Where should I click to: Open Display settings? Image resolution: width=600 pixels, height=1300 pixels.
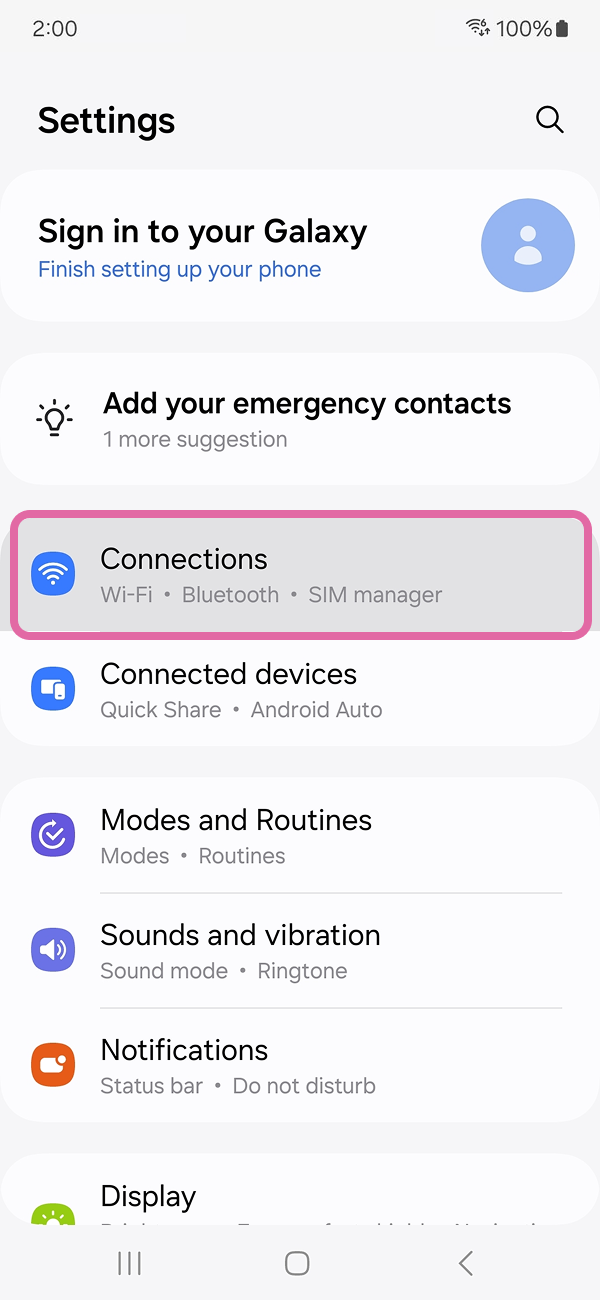(300, 1200)
